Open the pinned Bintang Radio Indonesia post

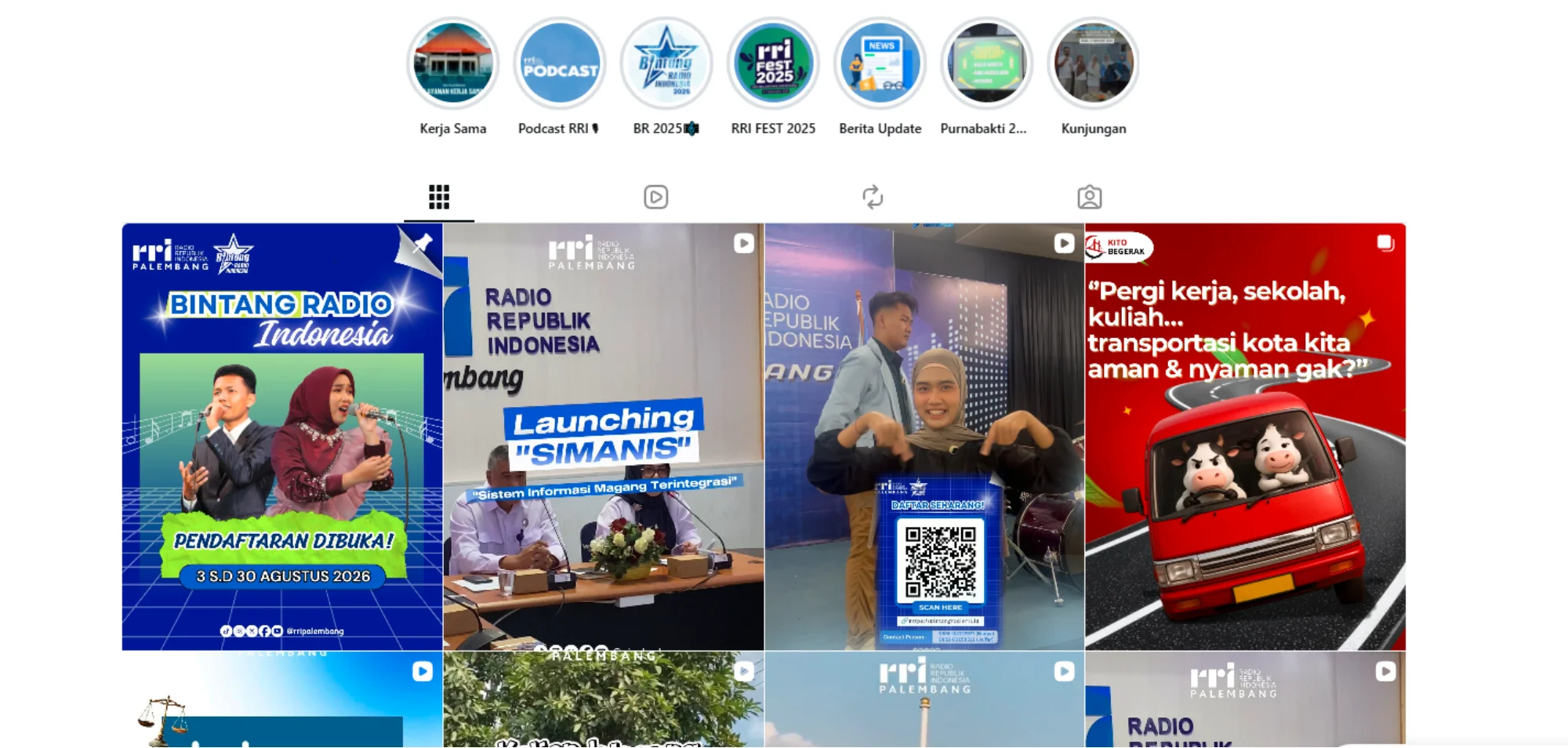tap(282, 437)
